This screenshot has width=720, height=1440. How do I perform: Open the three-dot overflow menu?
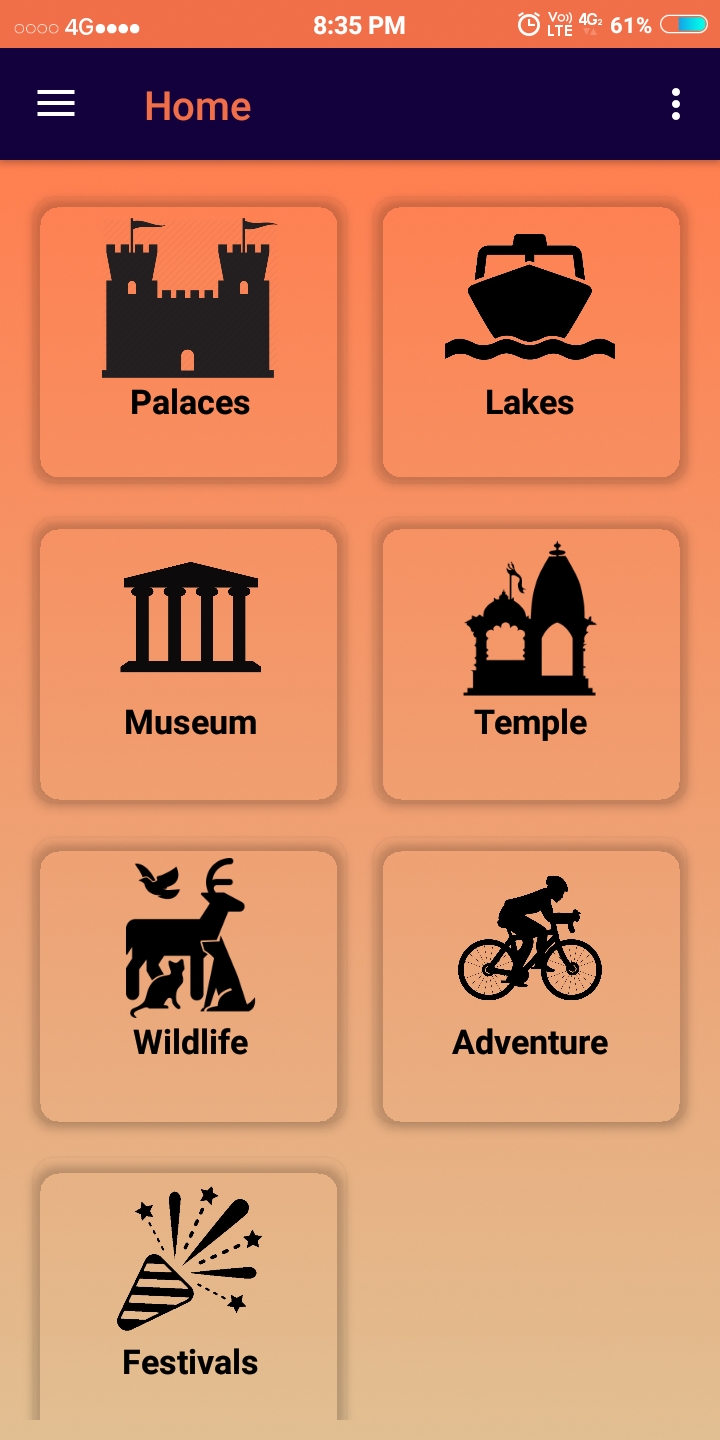coord(676,104)
